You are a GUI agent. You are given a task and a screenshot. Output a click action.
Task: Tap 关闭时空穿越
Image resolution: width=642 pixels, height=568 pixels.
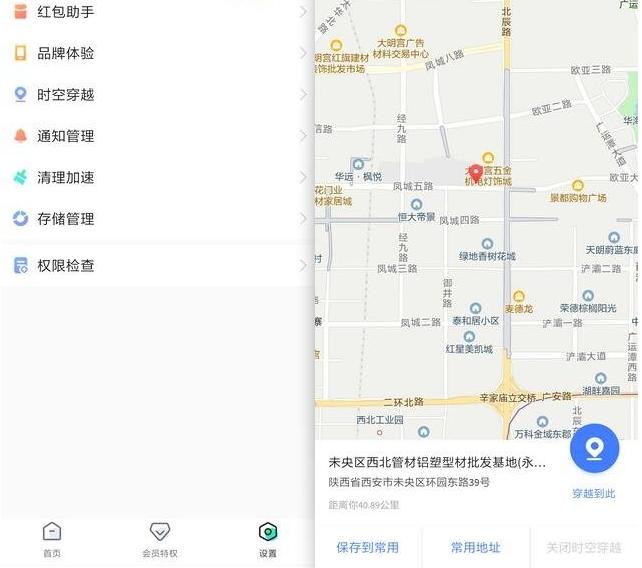tap(583, 547)
